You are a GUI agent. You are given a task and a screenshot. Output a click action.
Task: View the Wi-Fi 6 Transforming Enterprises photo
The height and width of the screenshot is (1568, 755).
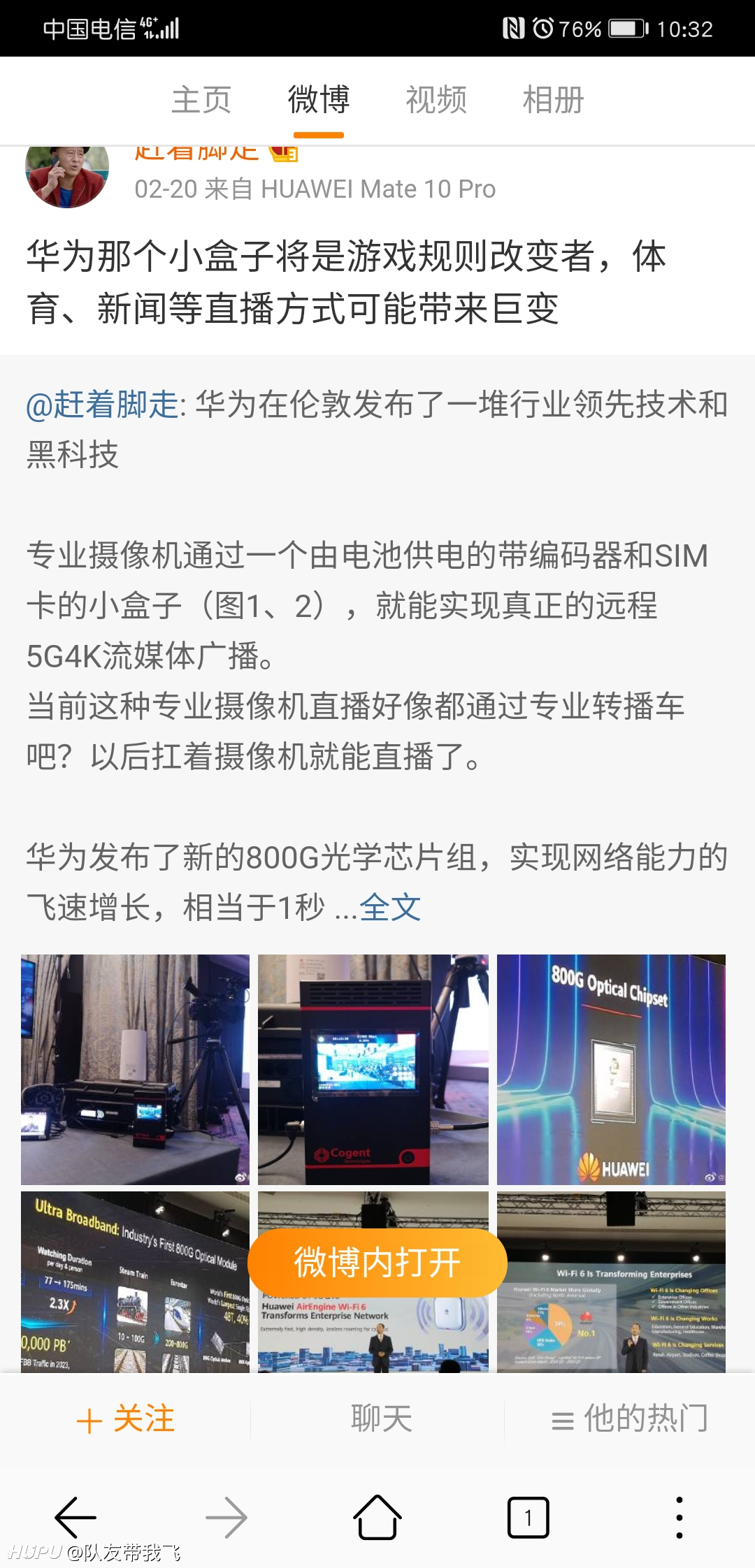pos(611,1282)
